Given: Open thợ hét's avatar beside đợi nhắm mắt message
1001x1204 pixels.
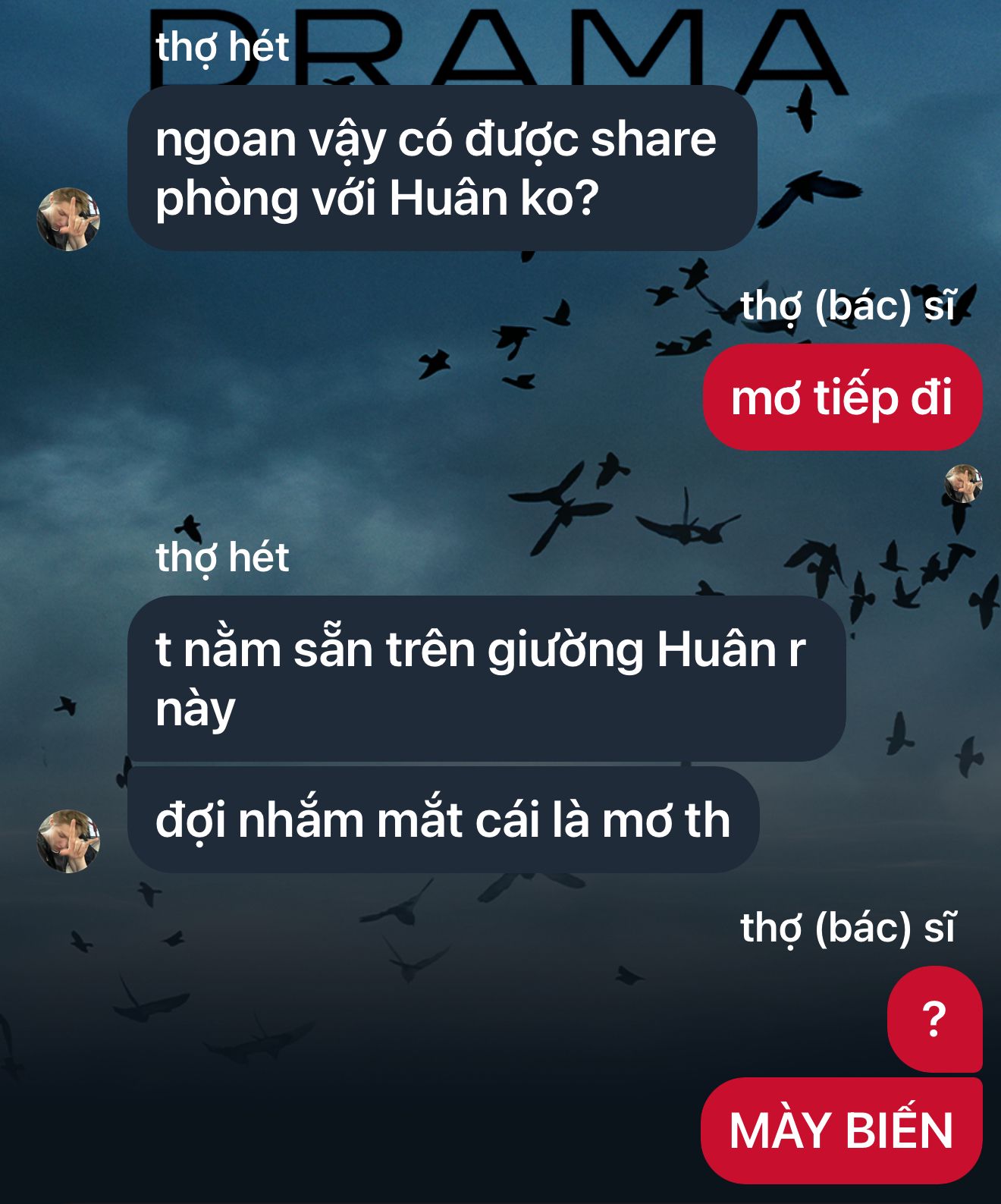Looking at the screenshot, I should tap(68, 841).
